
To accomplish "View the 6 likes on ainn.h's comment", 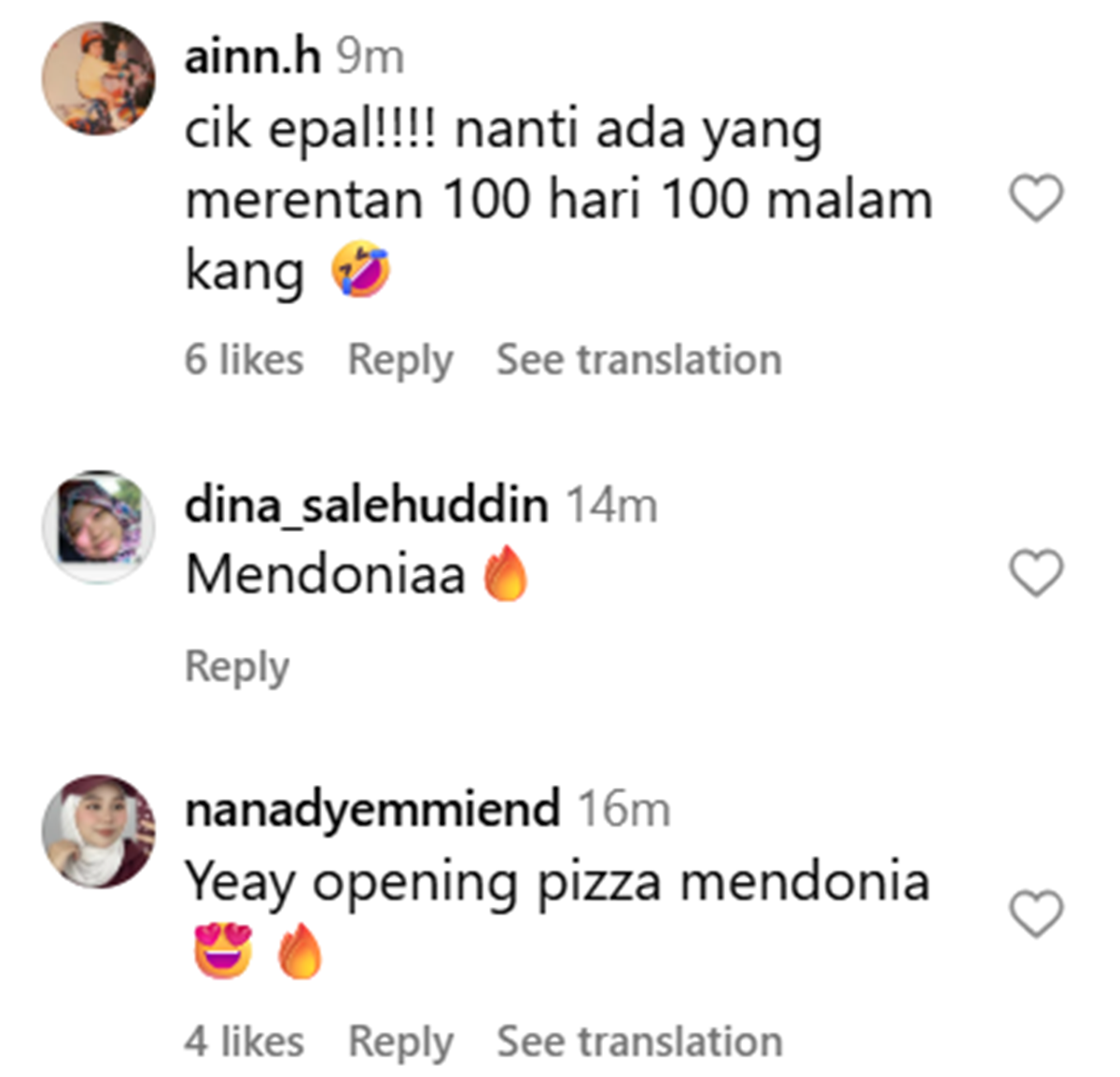I will [x=244, y=360].
